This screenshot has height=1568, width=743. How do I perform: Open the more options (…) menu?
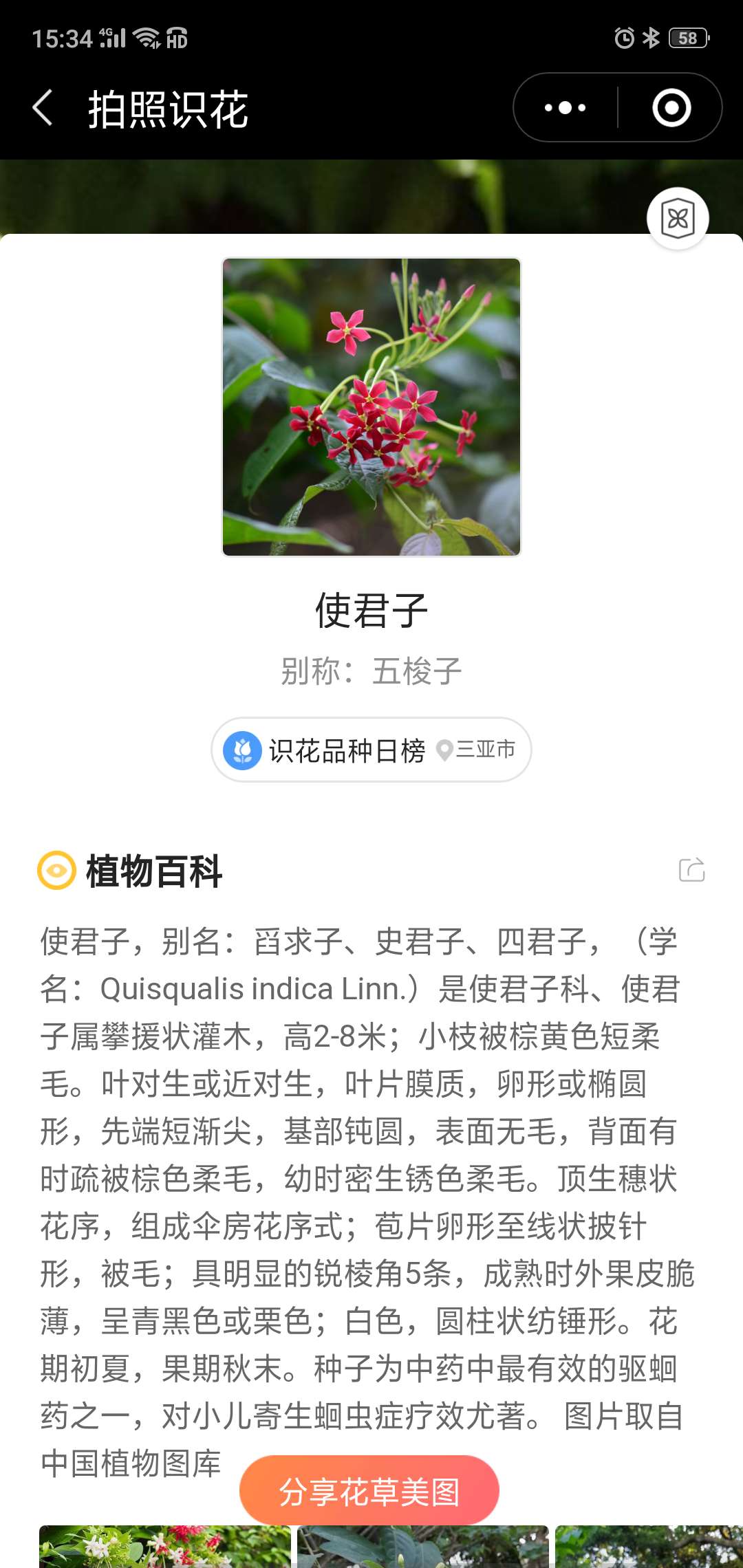pos(563,108)
